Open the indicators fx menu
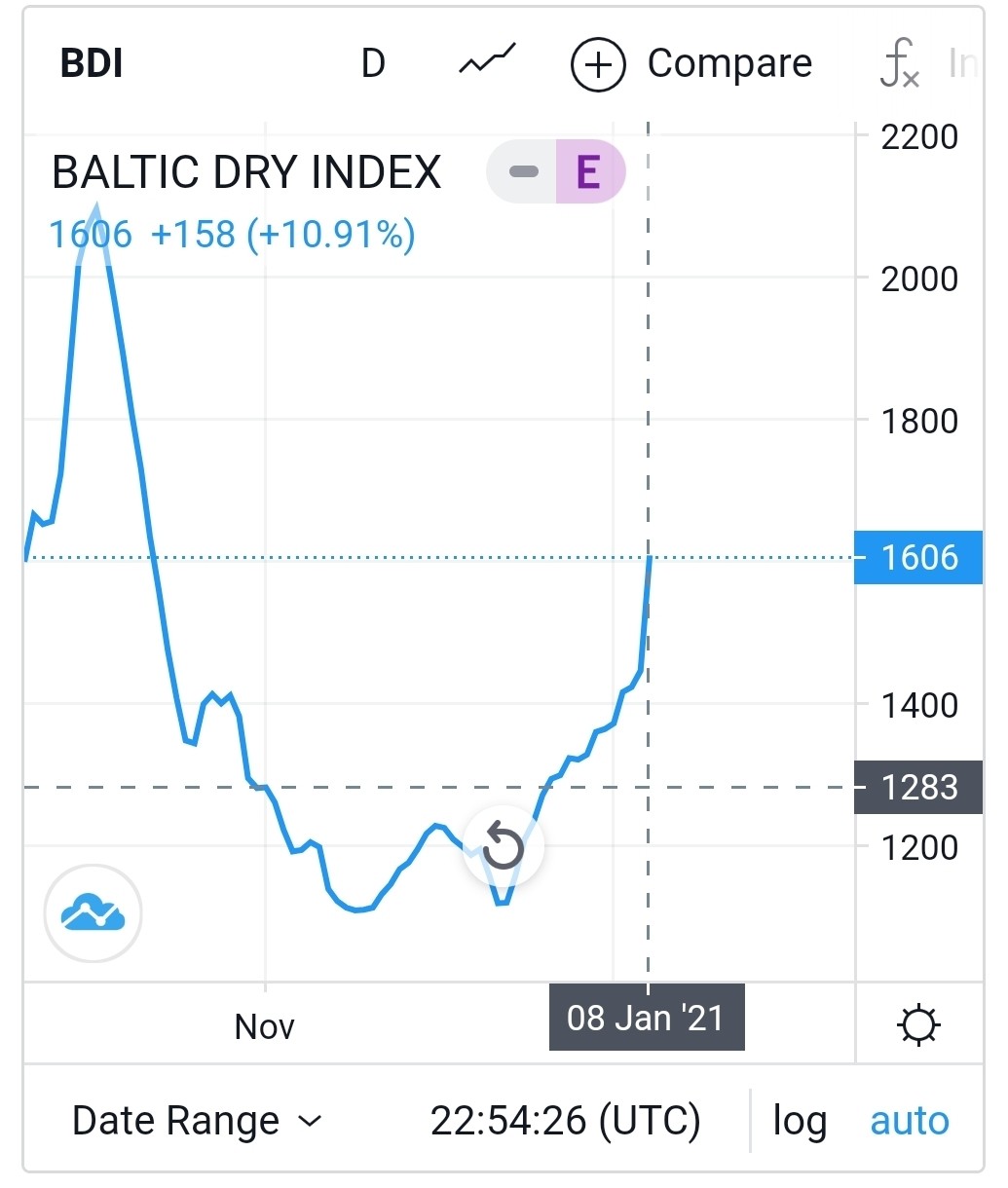Image resolution: width=1008 pixels, height=1188 pixels. coord(900,64)
